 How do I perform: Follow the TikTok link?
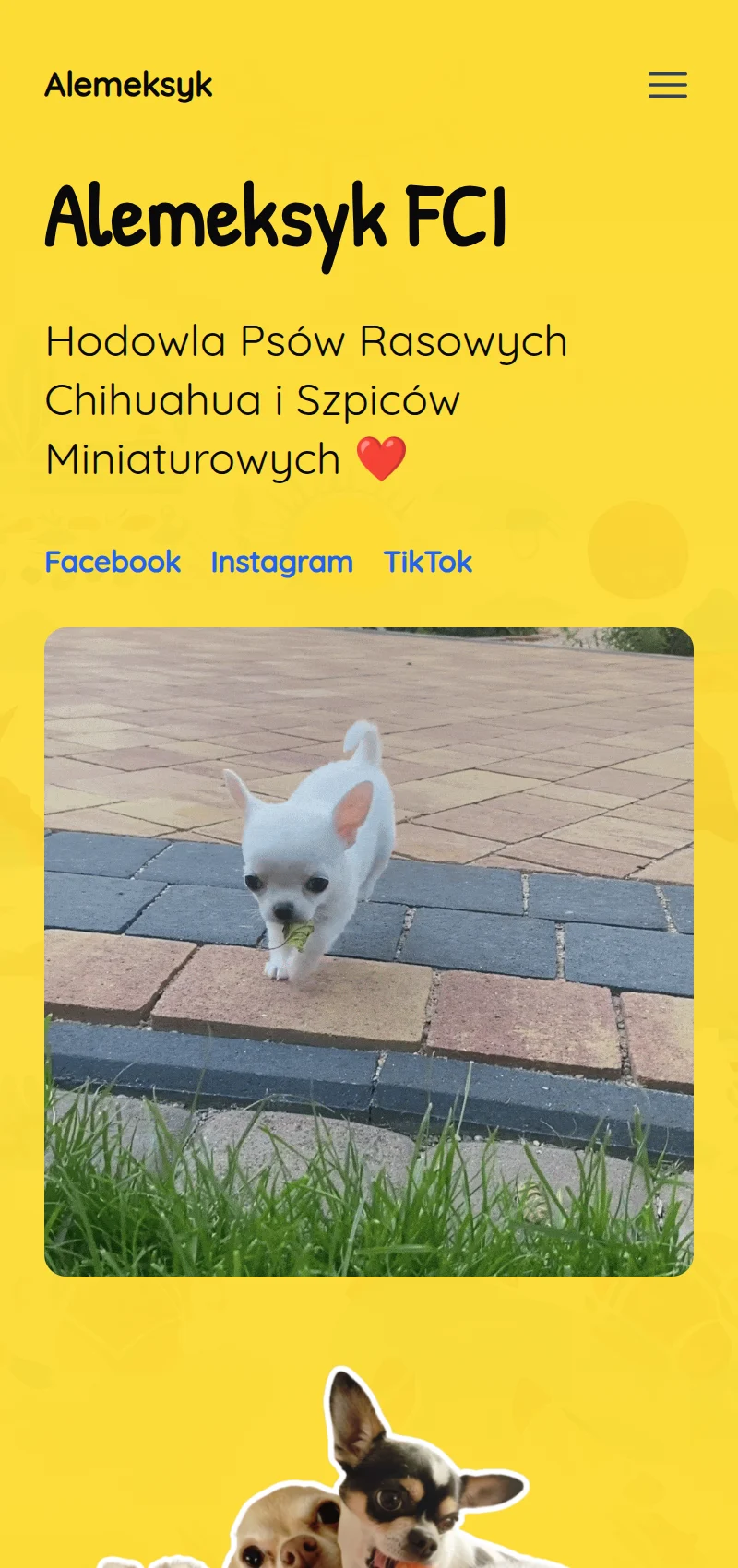click(427, 562)
